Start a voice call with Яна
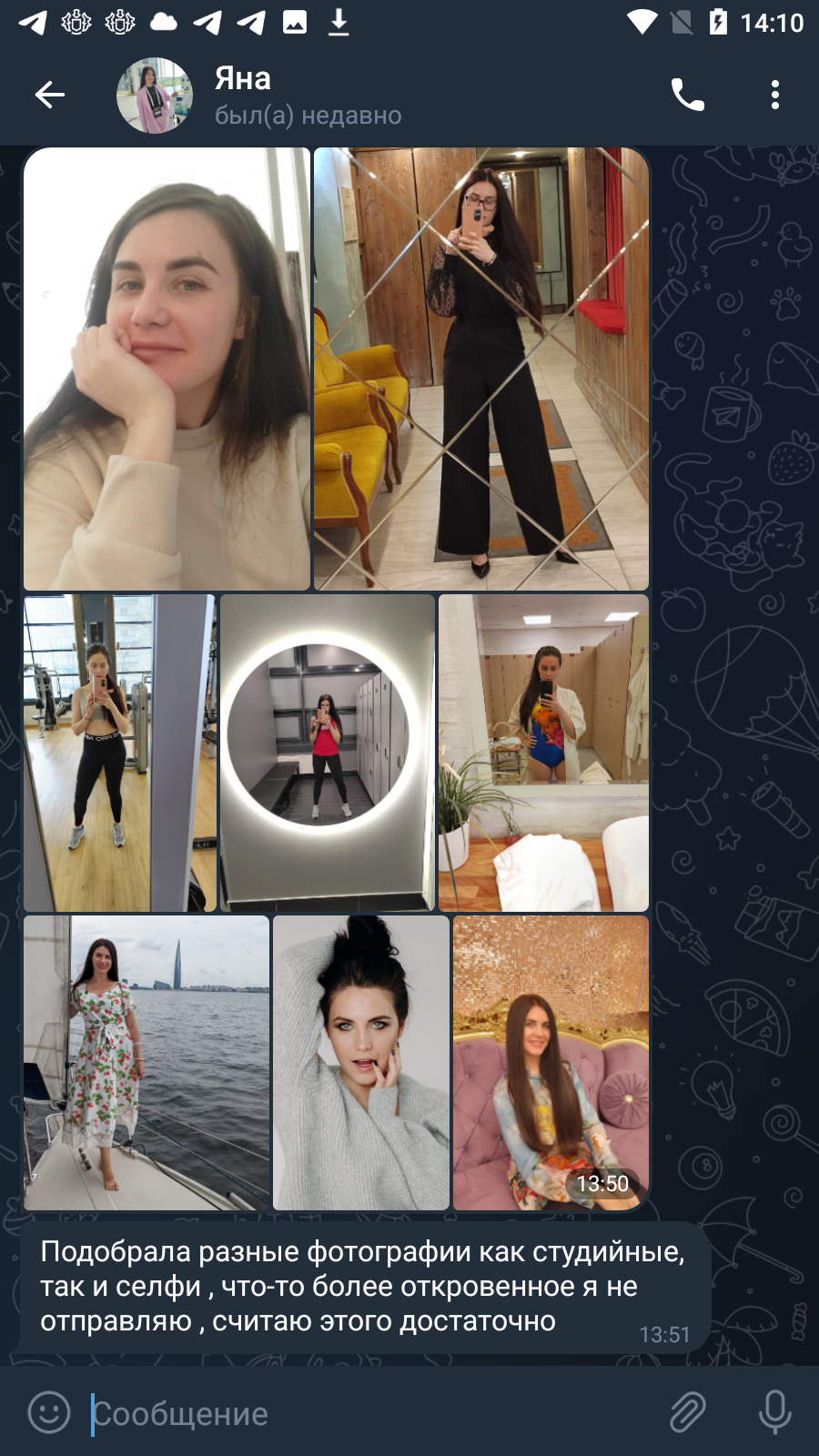Screen dimensions: 819x1456 687,95
